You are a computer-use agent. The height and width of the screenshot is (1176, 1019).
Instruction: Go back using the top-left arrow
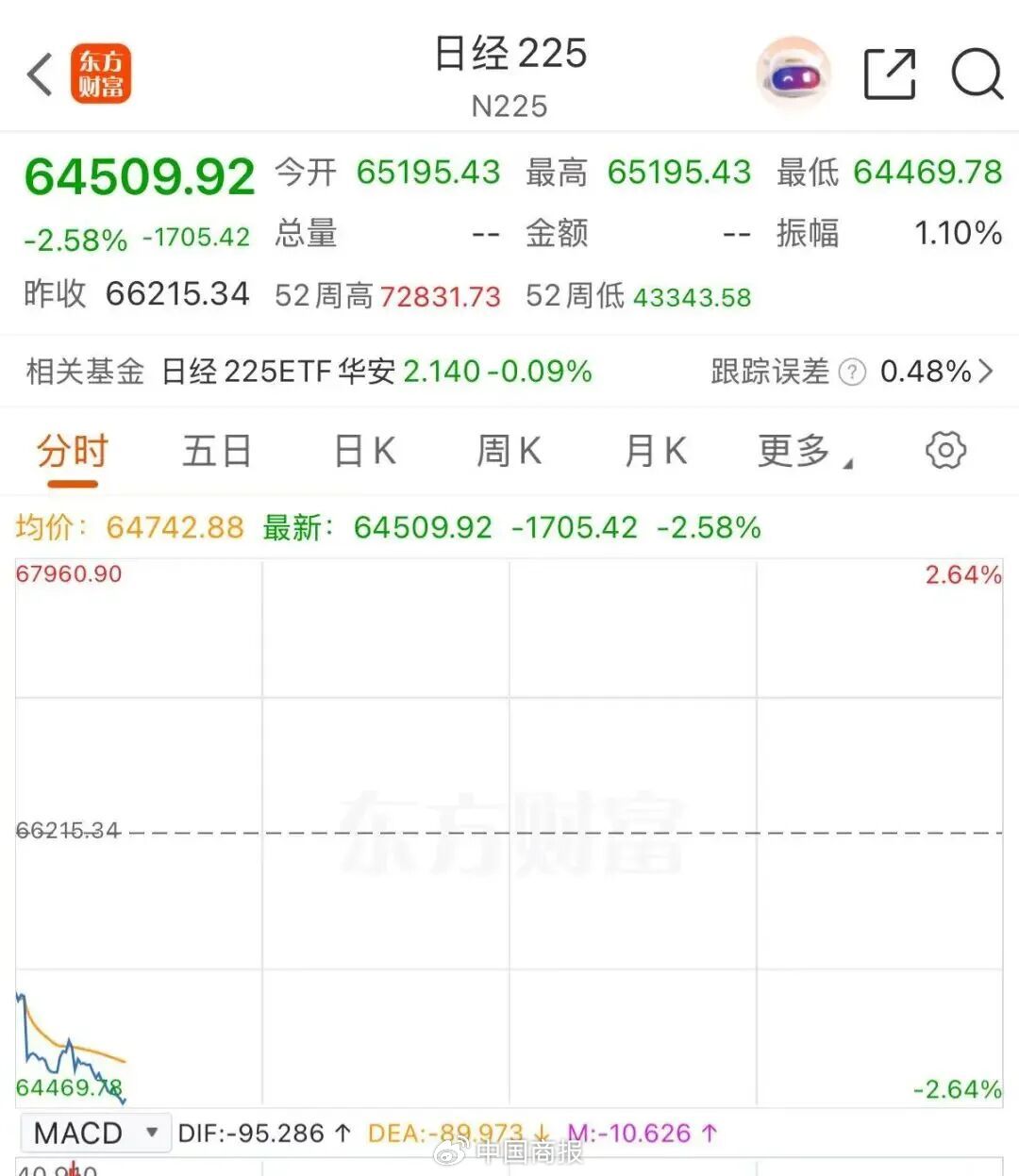point(40,74)
